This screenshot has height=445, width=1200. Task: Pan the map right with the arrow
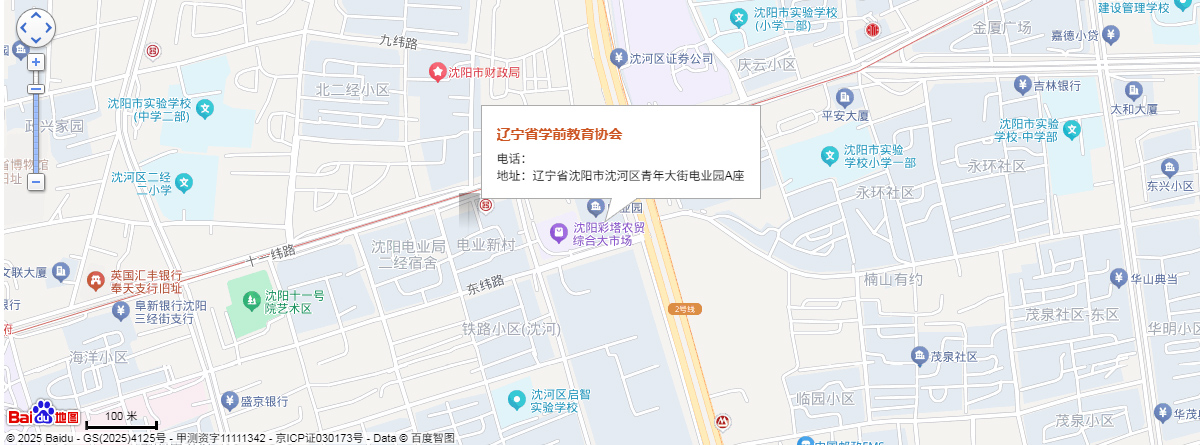point(47,28)
